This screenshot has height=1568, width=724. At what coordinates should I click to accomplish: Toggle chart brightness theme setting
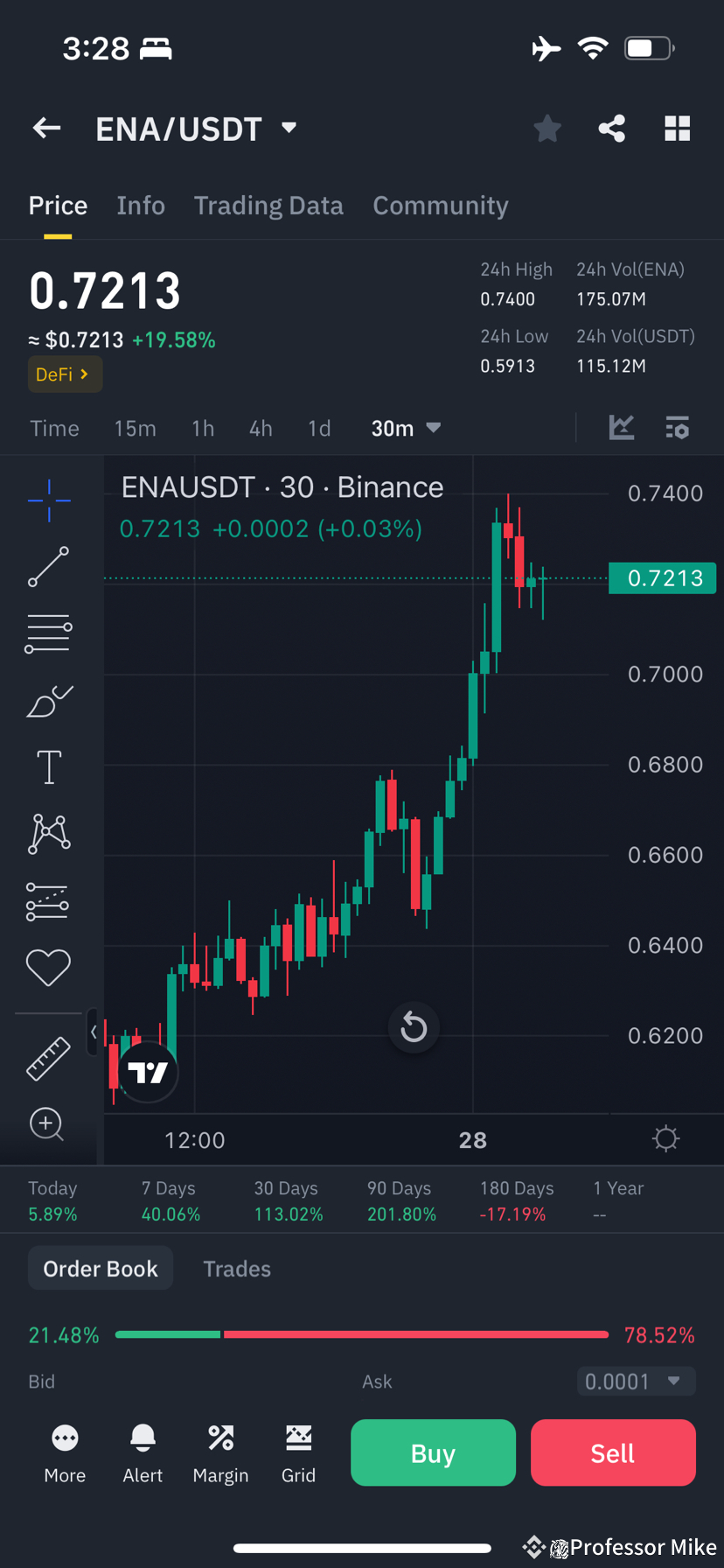coord(665,1137)
